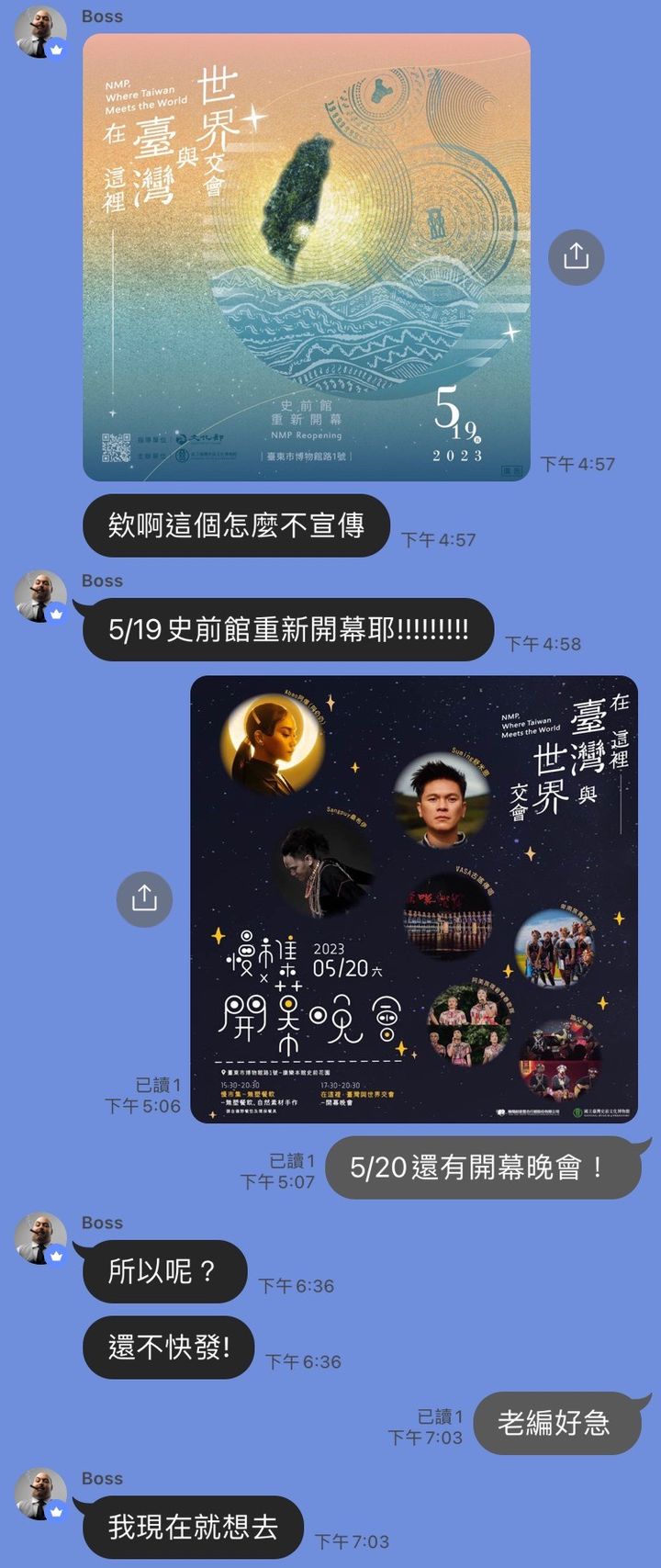Share the 5/20 開幕晚會 poster image
The height and width of the screenshot is (1568, 661).
[144, 898]
